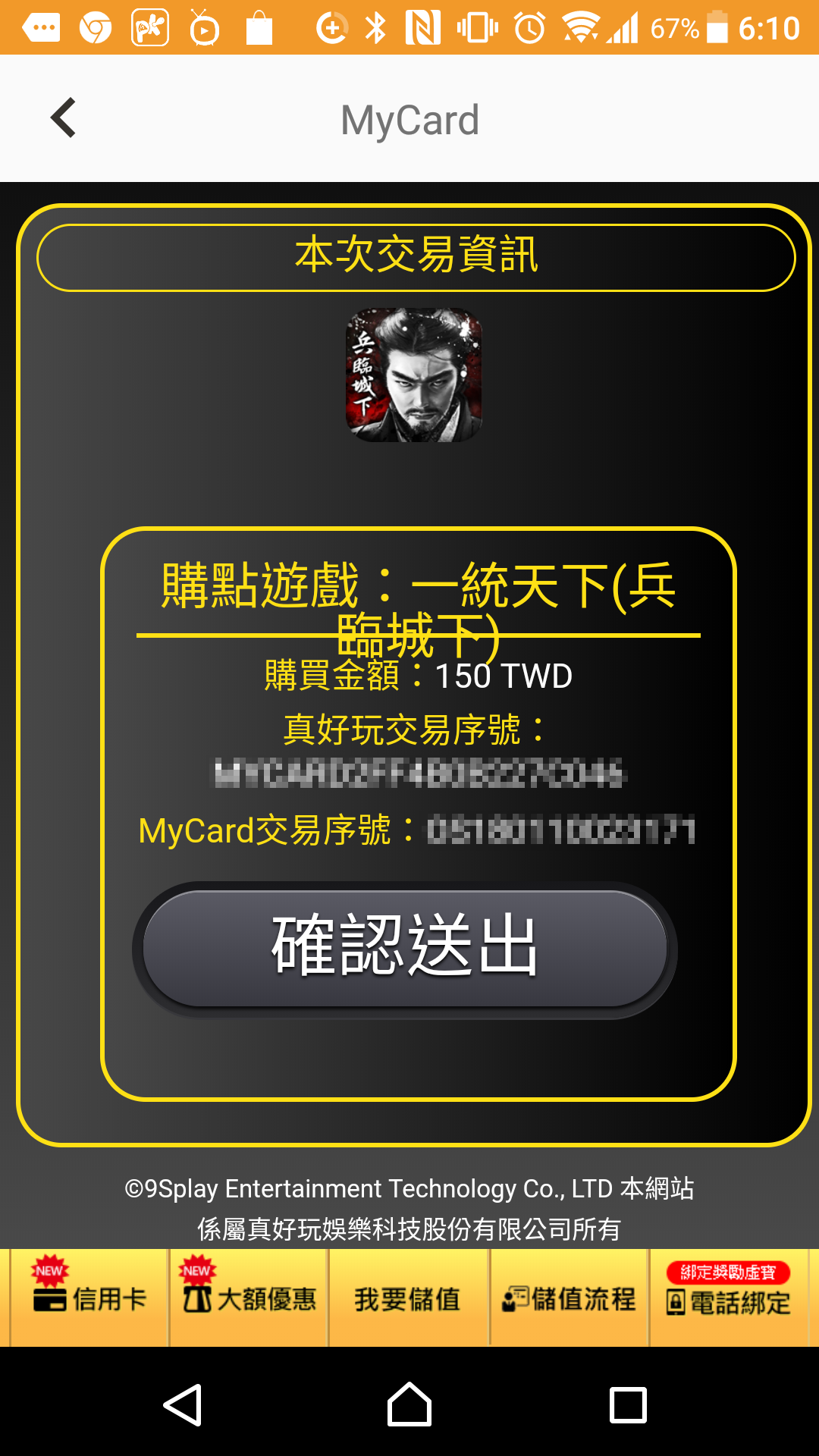The width and height of the screenshot is (819, 1456).
Task: Select the 我要儲值 top-up tab
Action: (x=408, y=1298)
